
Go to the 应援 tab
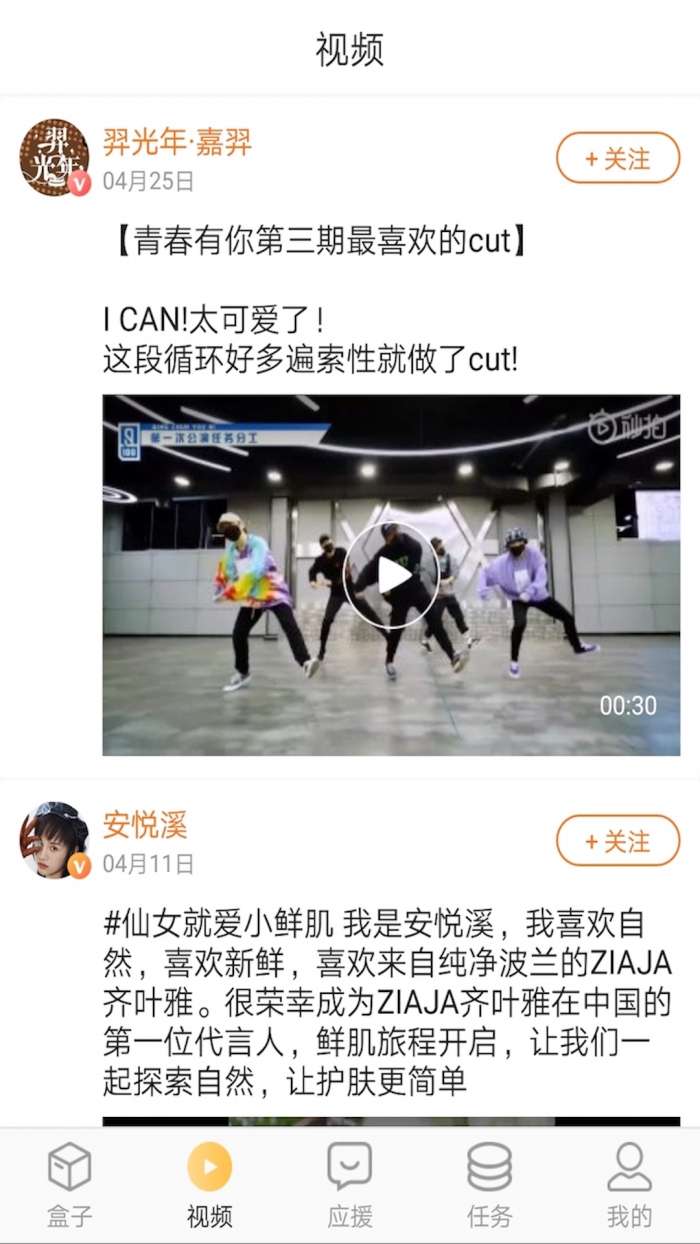350,1186
